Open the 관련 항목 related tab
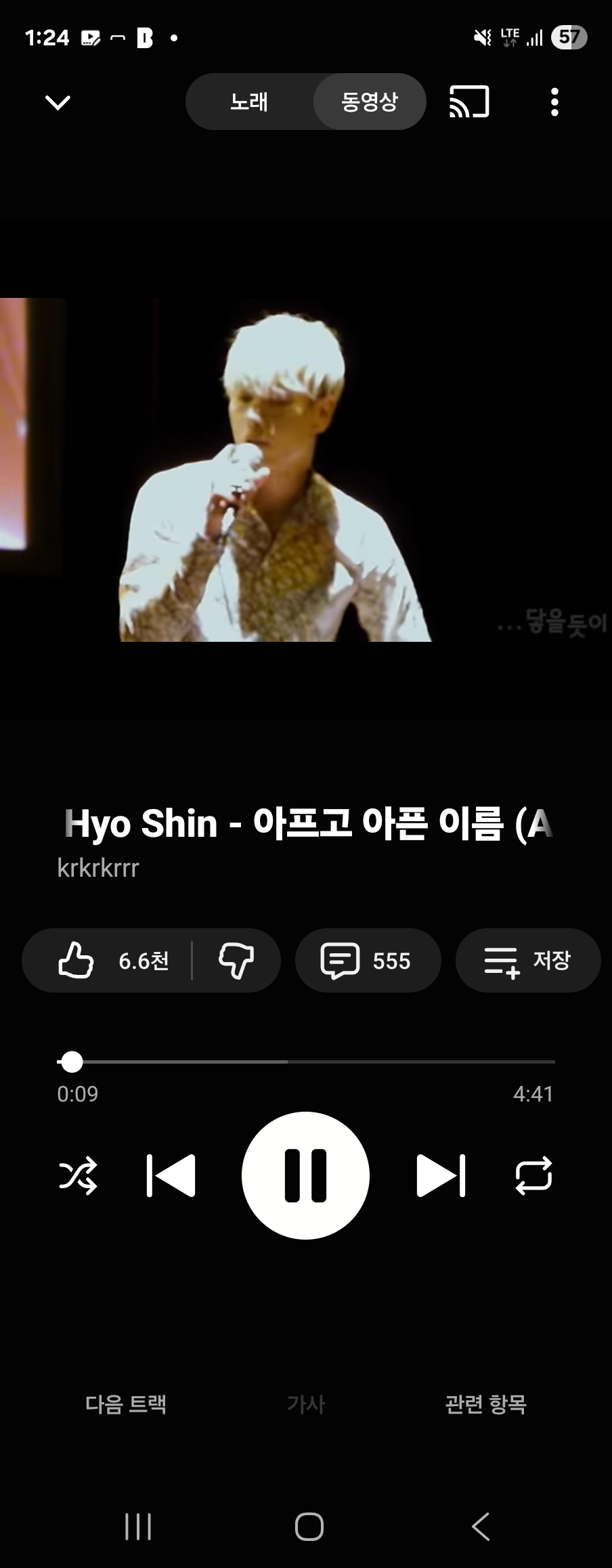The image size is (612, 1568). (x=485, y=1404)
